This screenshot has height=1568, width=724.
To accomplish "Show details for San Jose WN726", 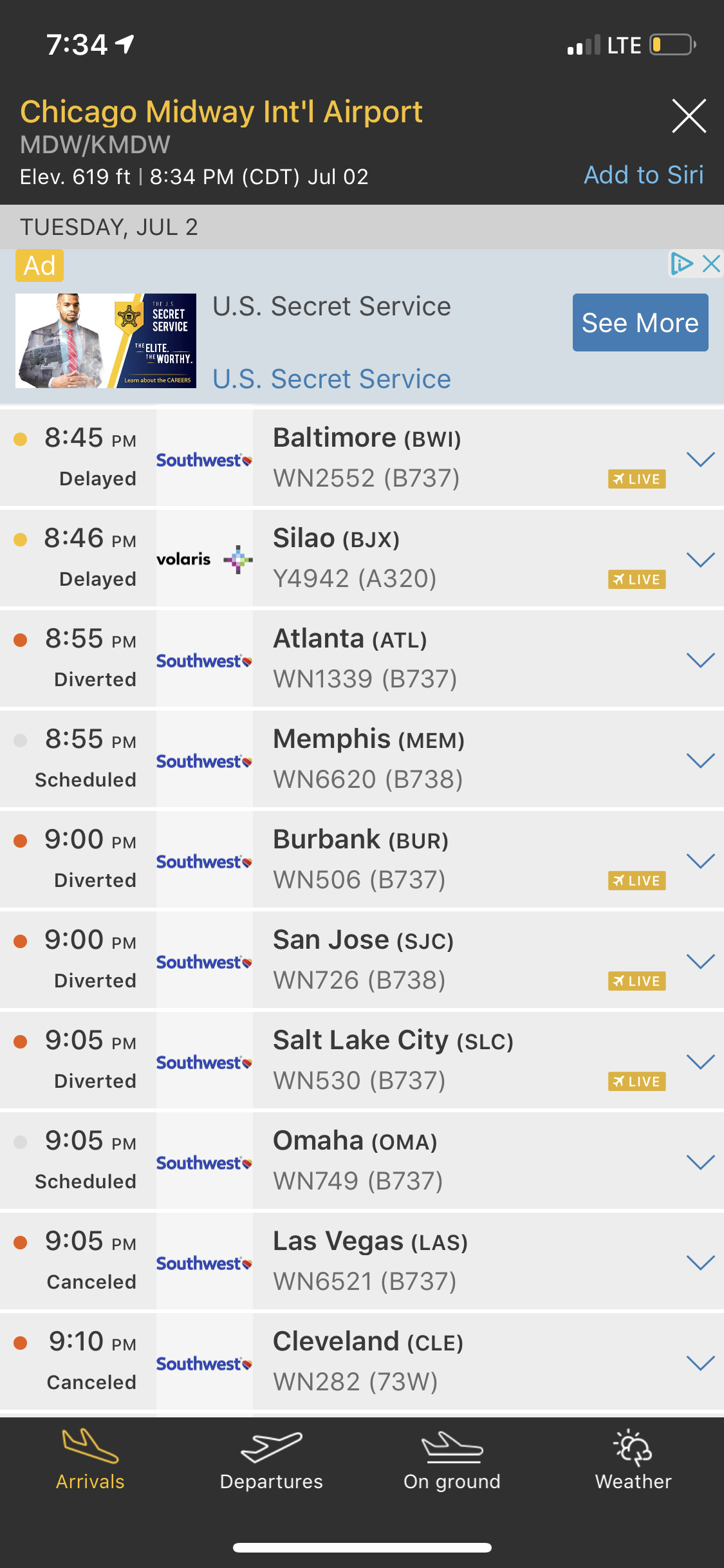I will 700,961.
